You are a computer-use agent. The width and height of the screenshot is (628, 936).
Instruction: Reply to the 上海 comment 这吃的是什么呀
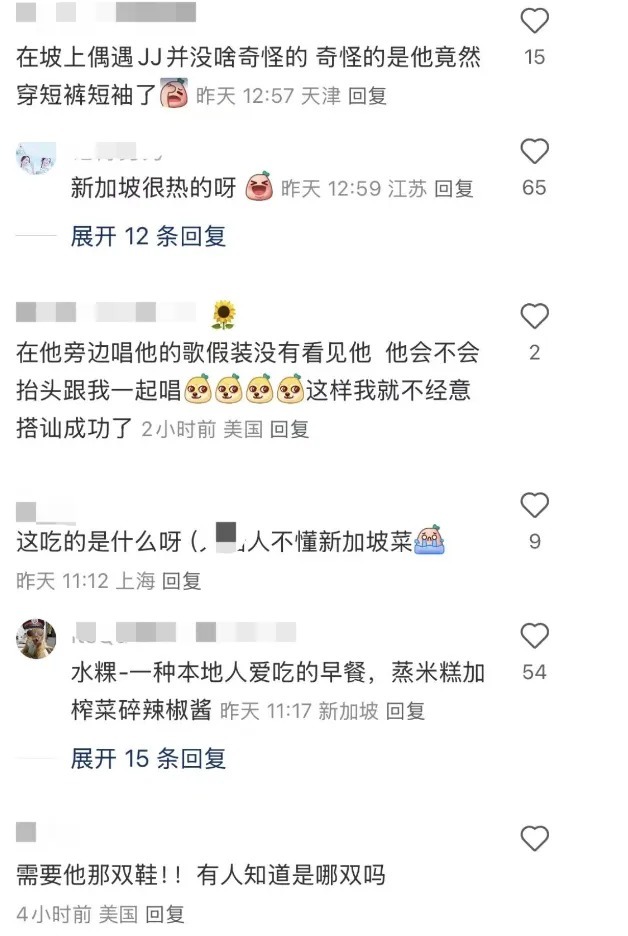coord(182,580)
